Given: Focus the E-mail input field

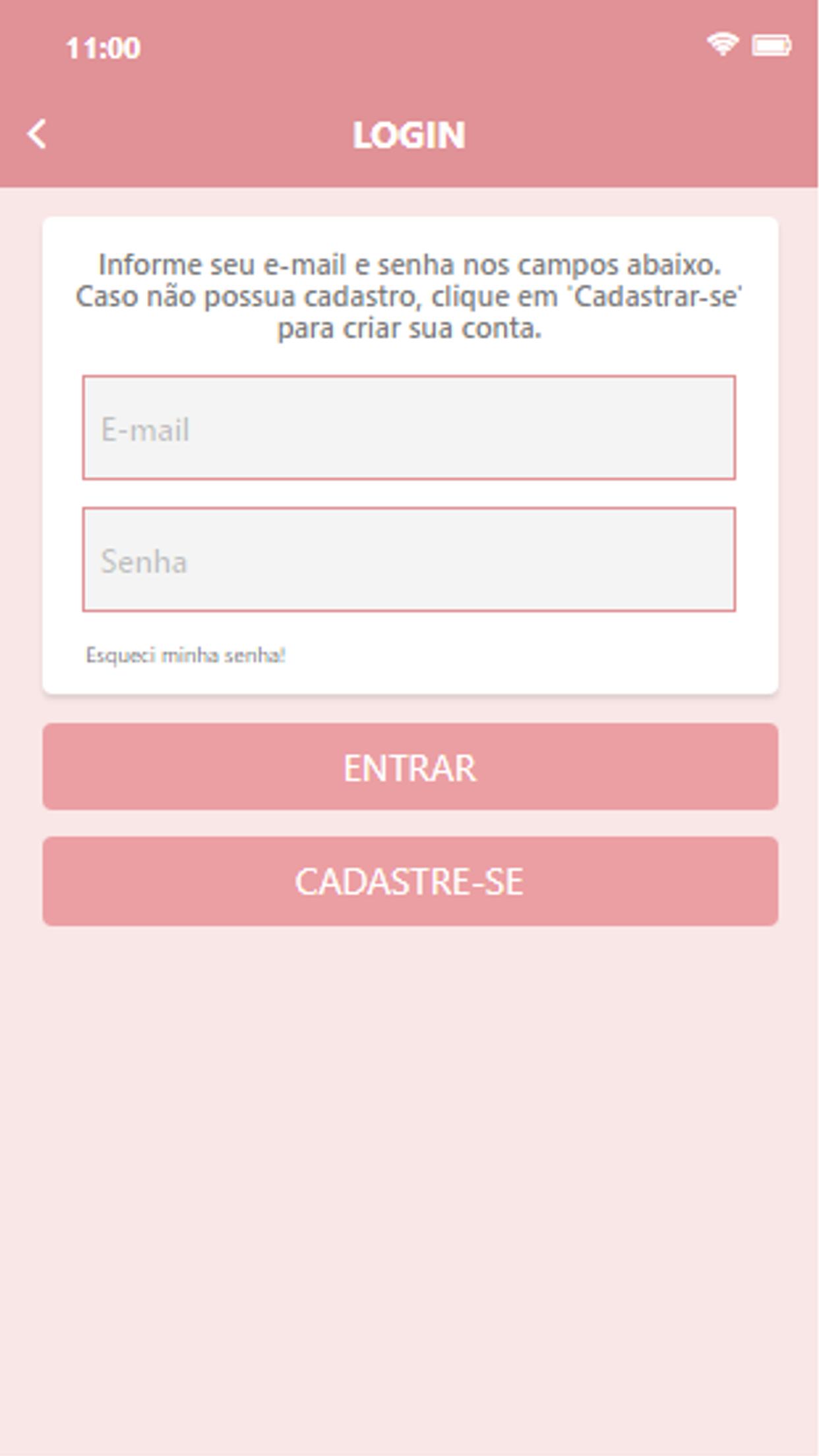Looking at the screenshot, I should (409, 427).
